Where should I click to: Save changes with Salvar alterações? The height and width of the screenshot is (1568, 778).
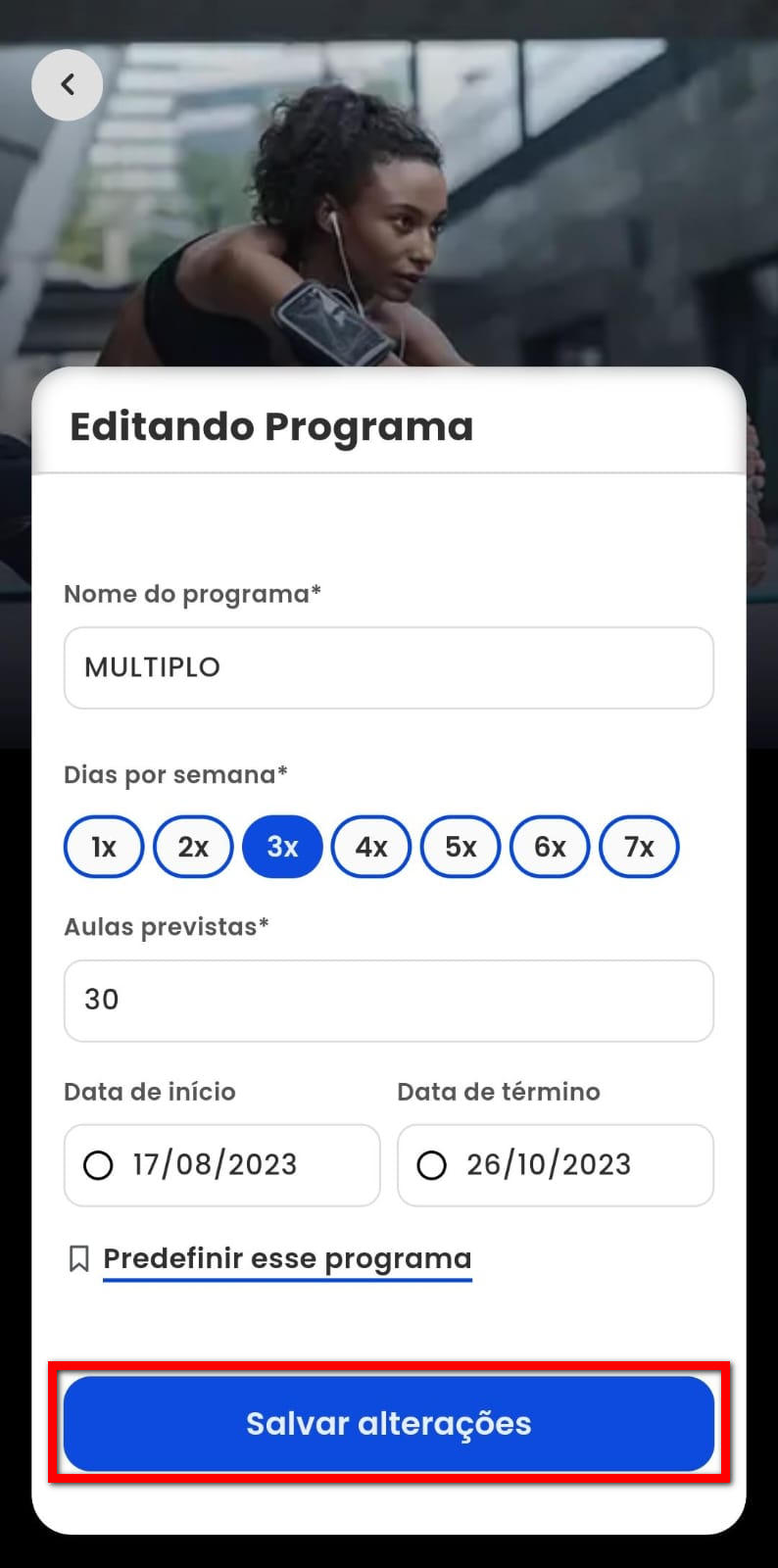click(x=388, y=1424)
